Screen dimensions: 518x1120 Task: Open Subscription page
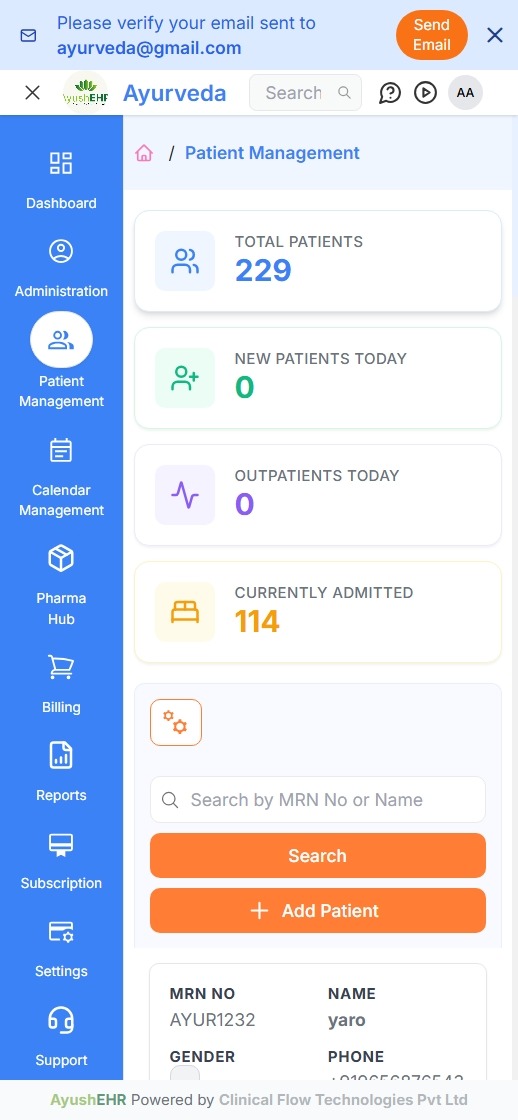[61, 861]
